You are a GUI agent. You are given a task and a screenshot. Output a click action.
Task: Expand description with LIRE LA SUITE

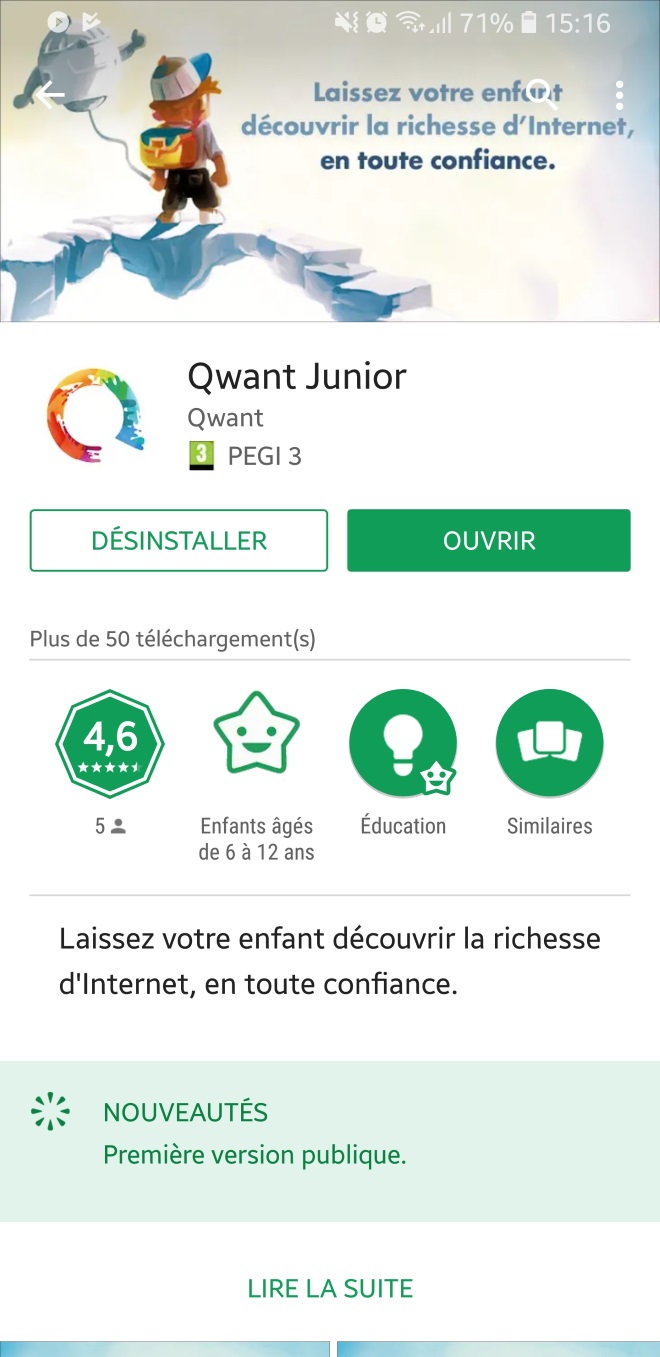(330, 1288)
